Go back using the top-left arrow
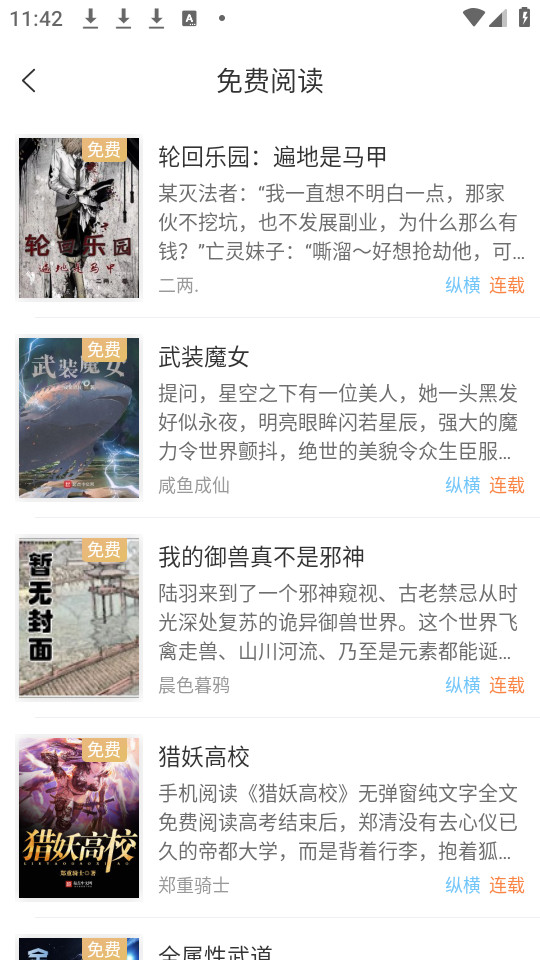This screenshot has width=540, height=960. coord(29,81)
